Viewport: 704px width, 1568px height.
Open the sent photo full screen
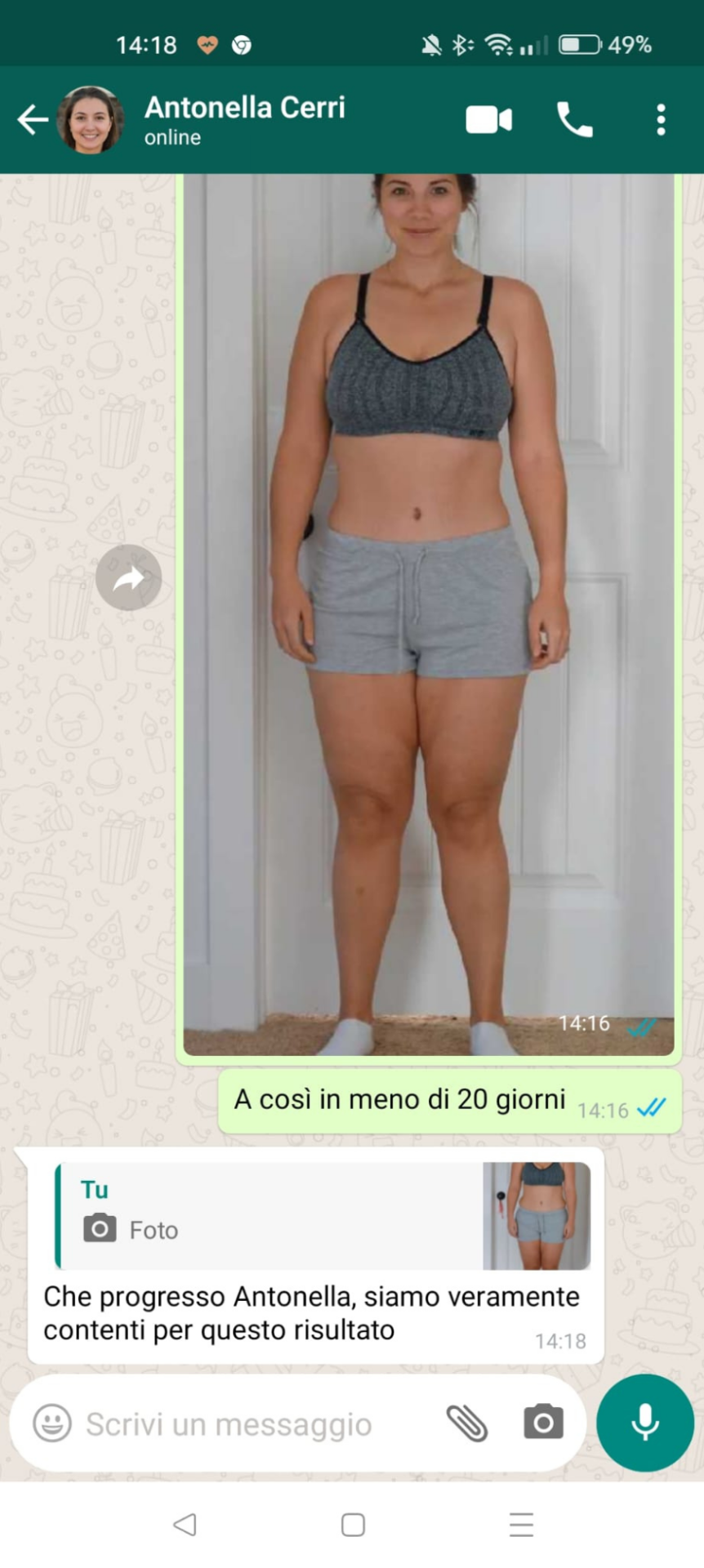click(428, 612)
